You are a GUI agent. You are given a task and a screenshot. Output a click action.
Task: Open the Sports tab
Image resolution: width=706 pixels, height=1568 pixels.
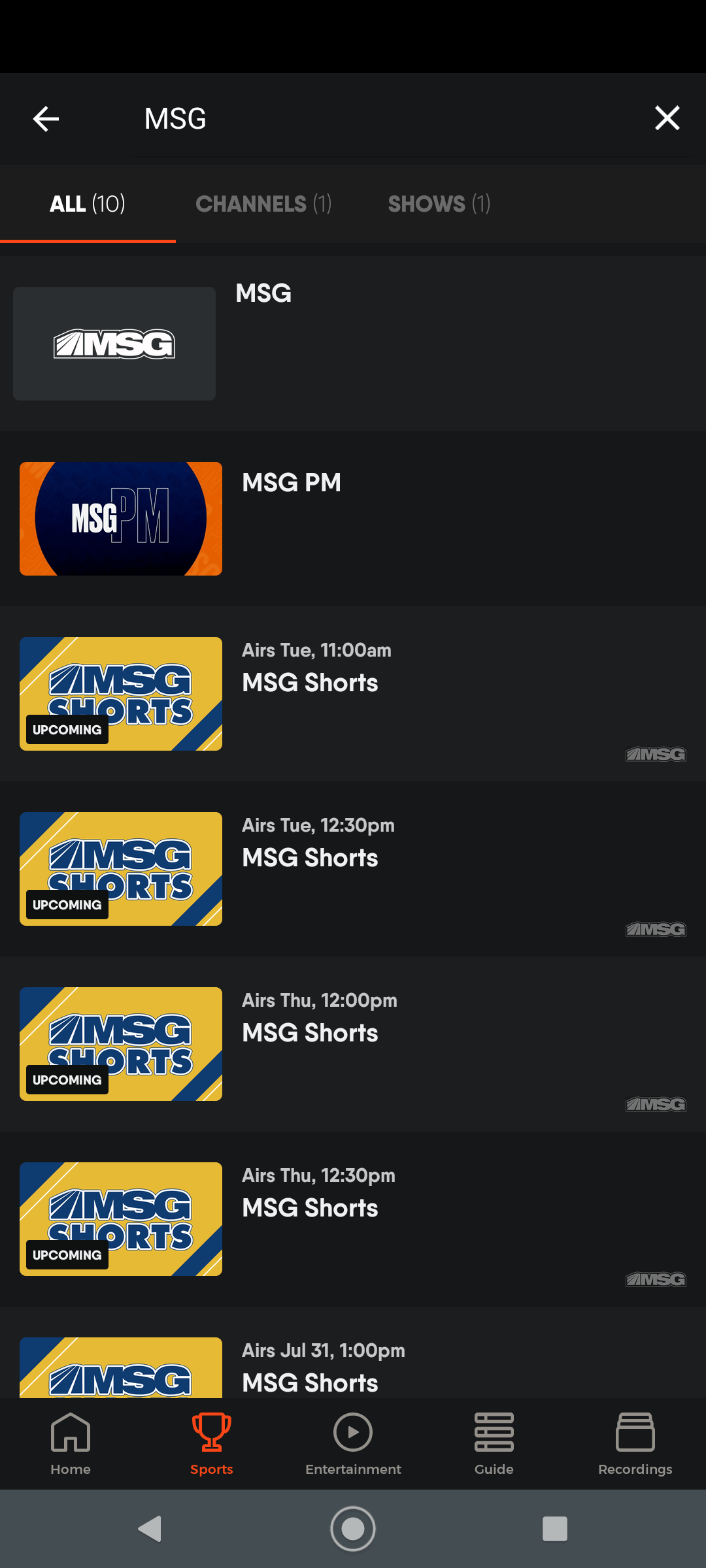click(x=212, y=1444)
